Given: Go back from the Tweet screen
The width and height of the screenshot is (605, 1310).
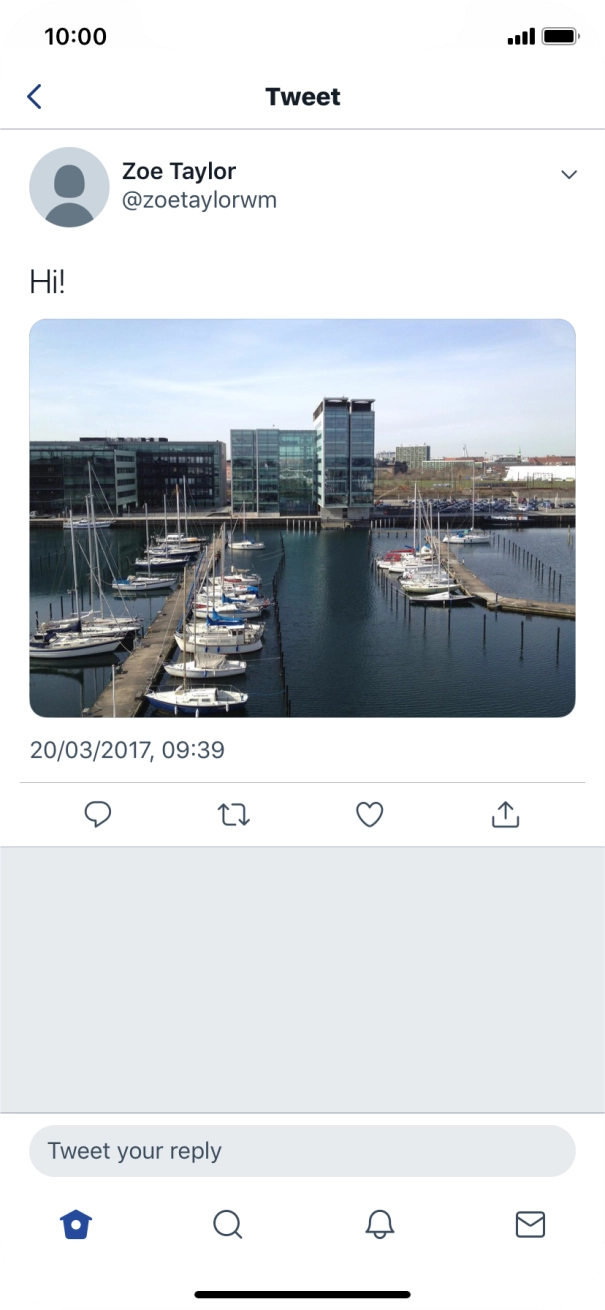Looking at the screenshot, I should 34,96.
